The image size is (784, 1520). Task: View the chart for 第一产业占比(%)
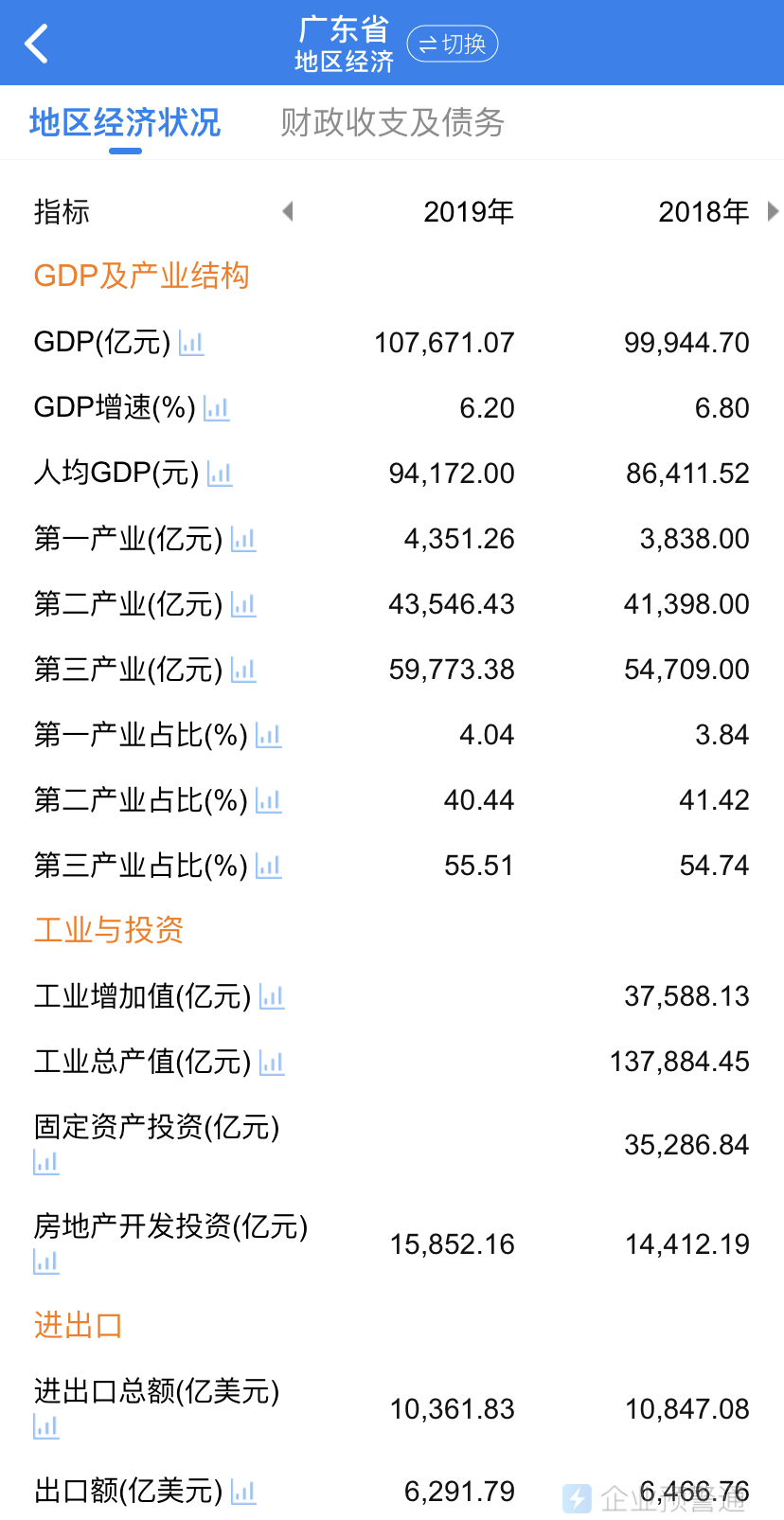pyautogui.click(x=269, y=735)
